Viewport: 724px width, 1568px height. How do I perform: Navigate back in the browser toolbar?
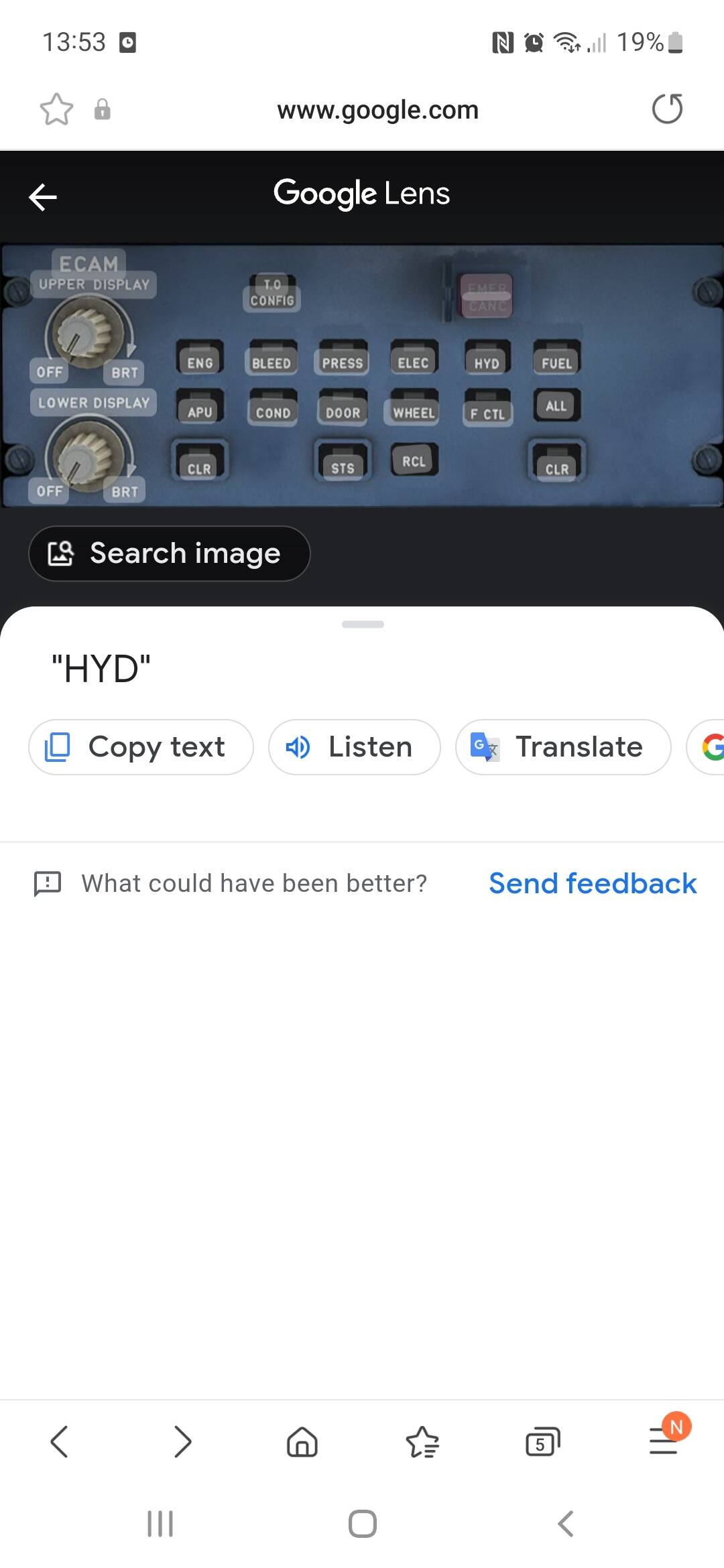(60, 1442)
